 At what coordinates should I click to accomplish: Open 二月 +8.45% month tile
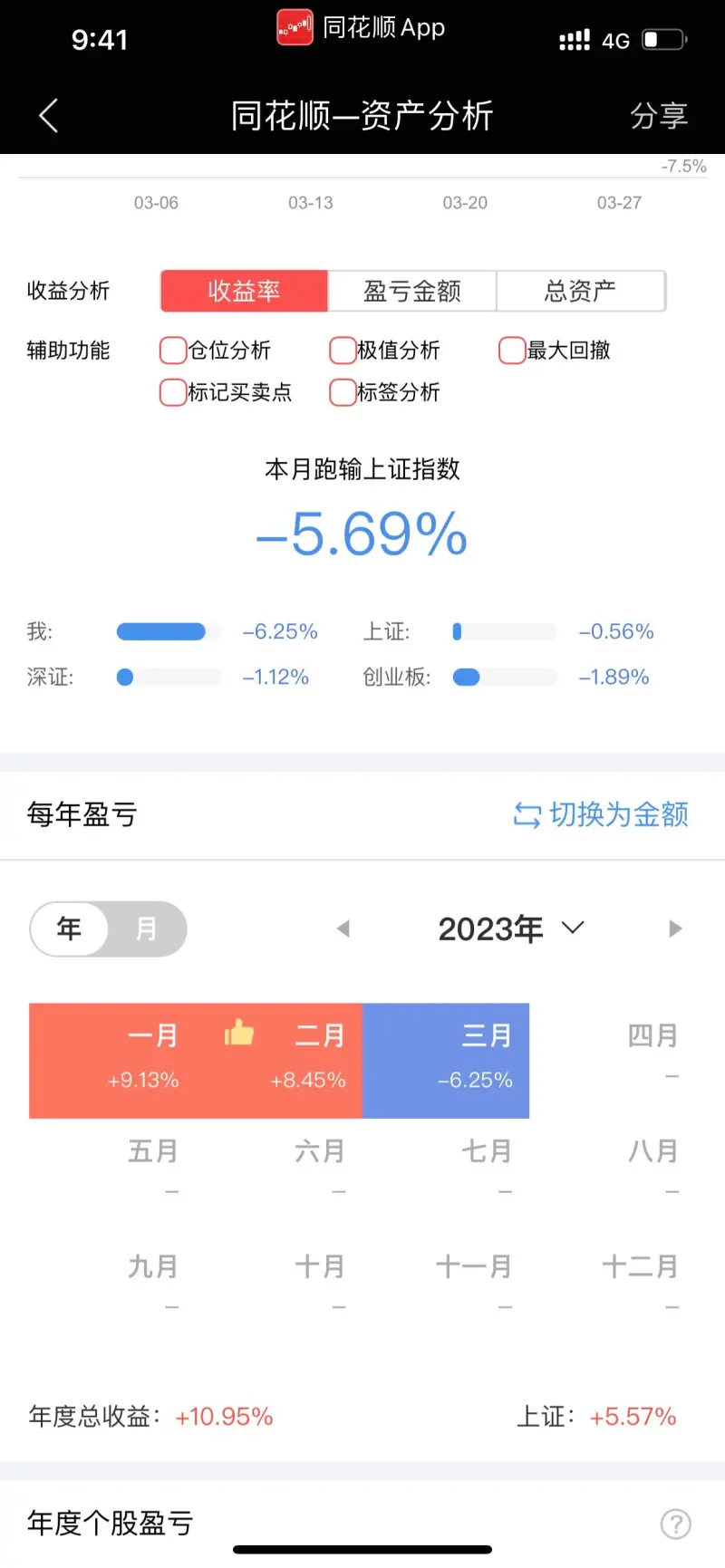click(x=279, y=1060)
